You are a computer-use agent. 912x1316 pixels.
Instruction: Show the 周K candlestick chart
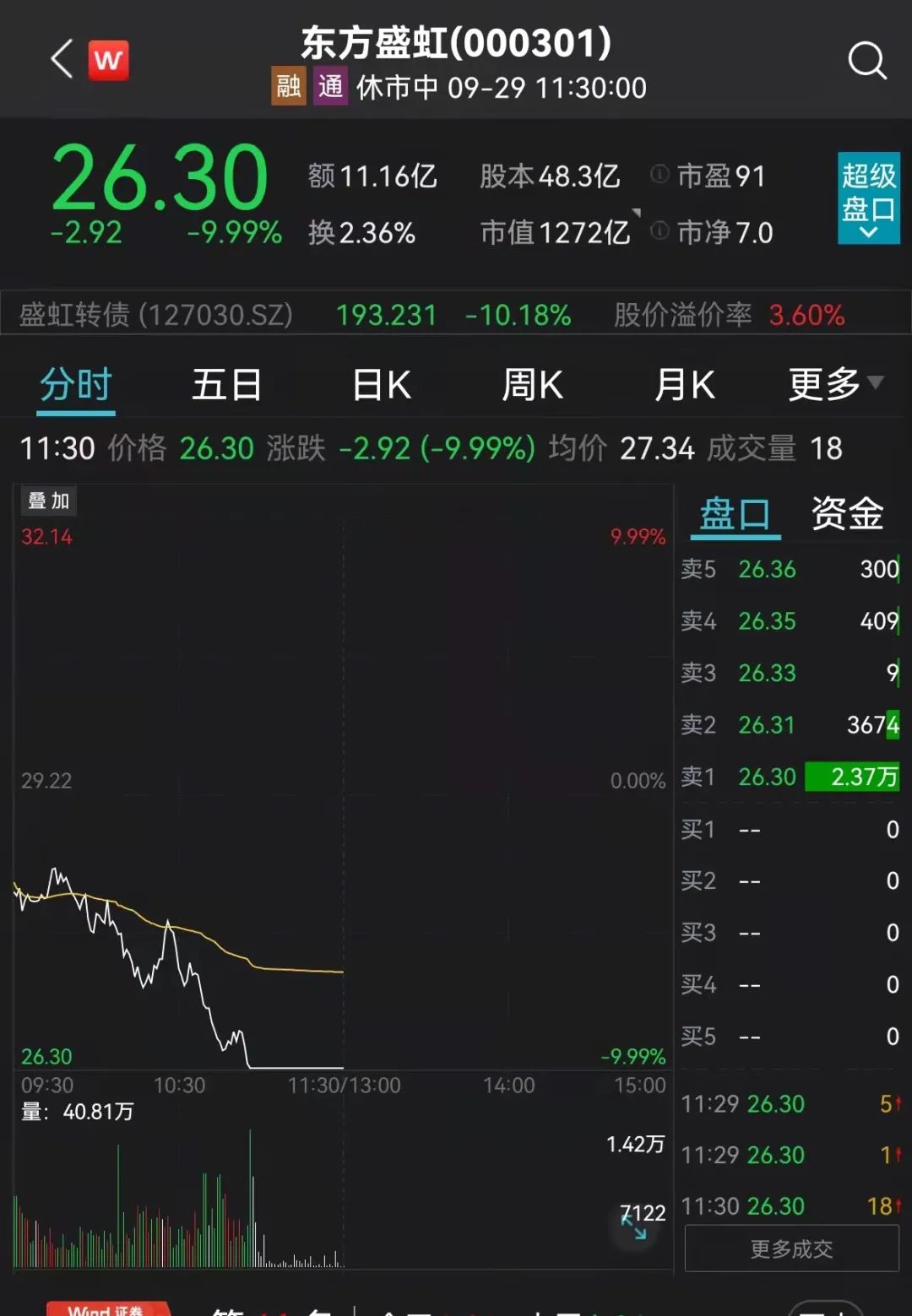(532, 386)
